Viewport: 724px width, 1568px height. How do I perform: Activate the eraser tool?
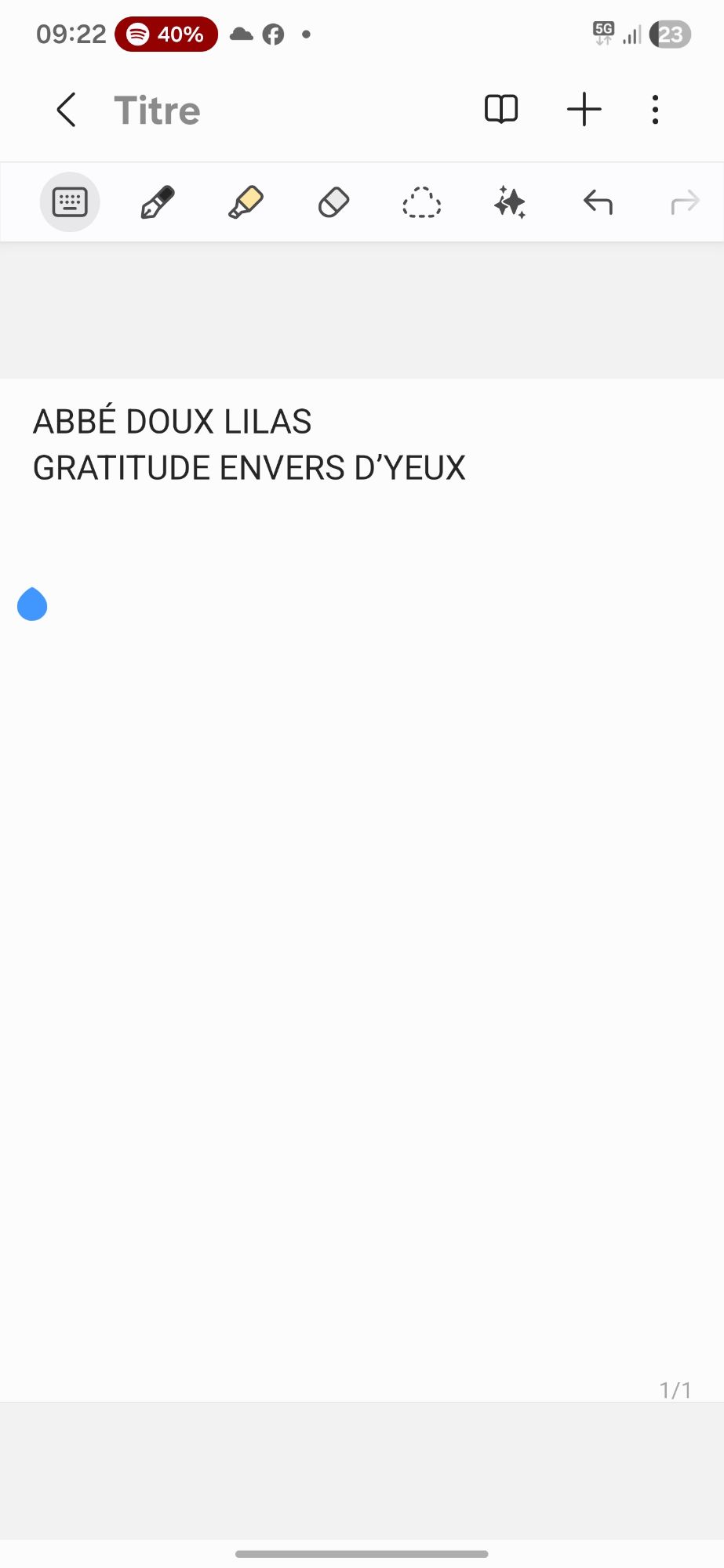(x=333, y=202)
